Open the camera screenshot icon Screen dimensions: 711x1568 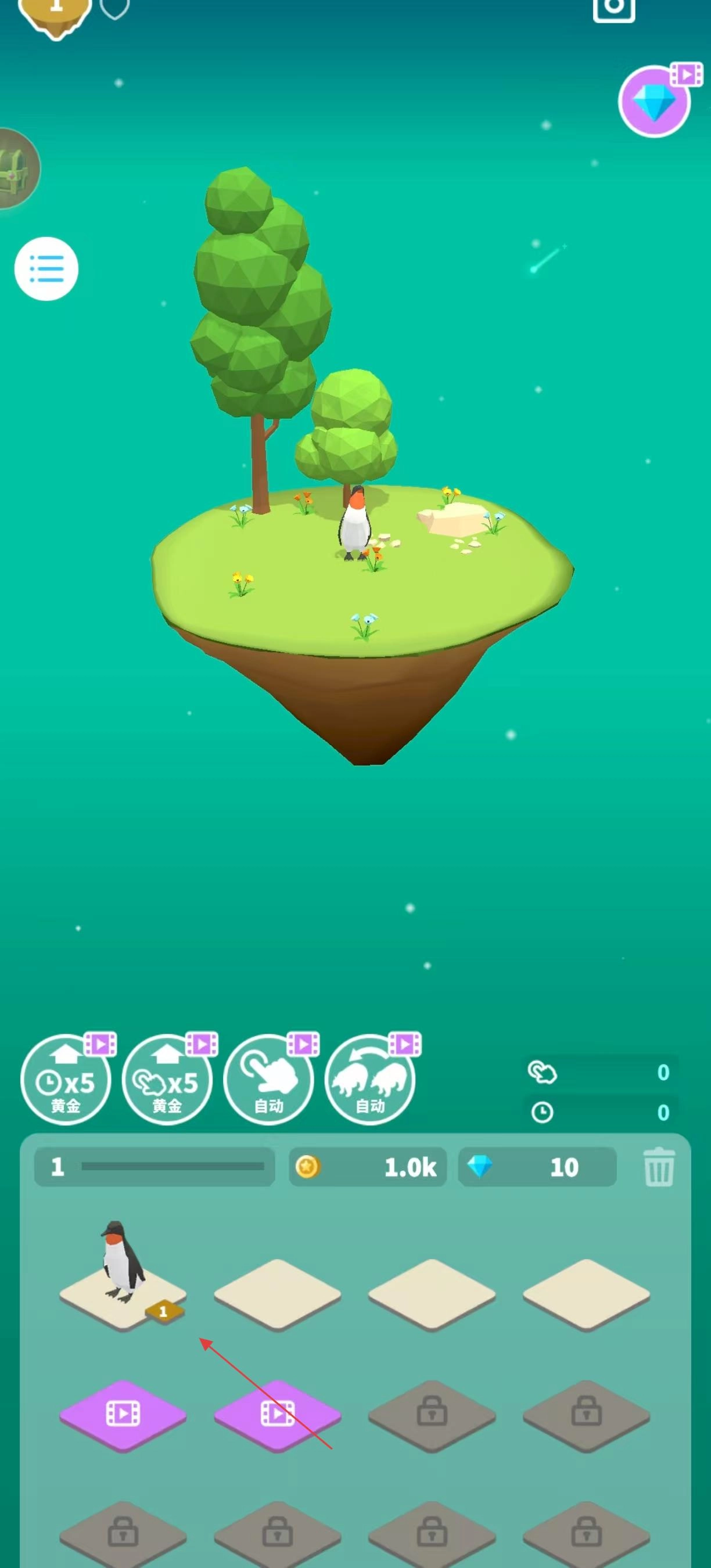click(613, 8)
